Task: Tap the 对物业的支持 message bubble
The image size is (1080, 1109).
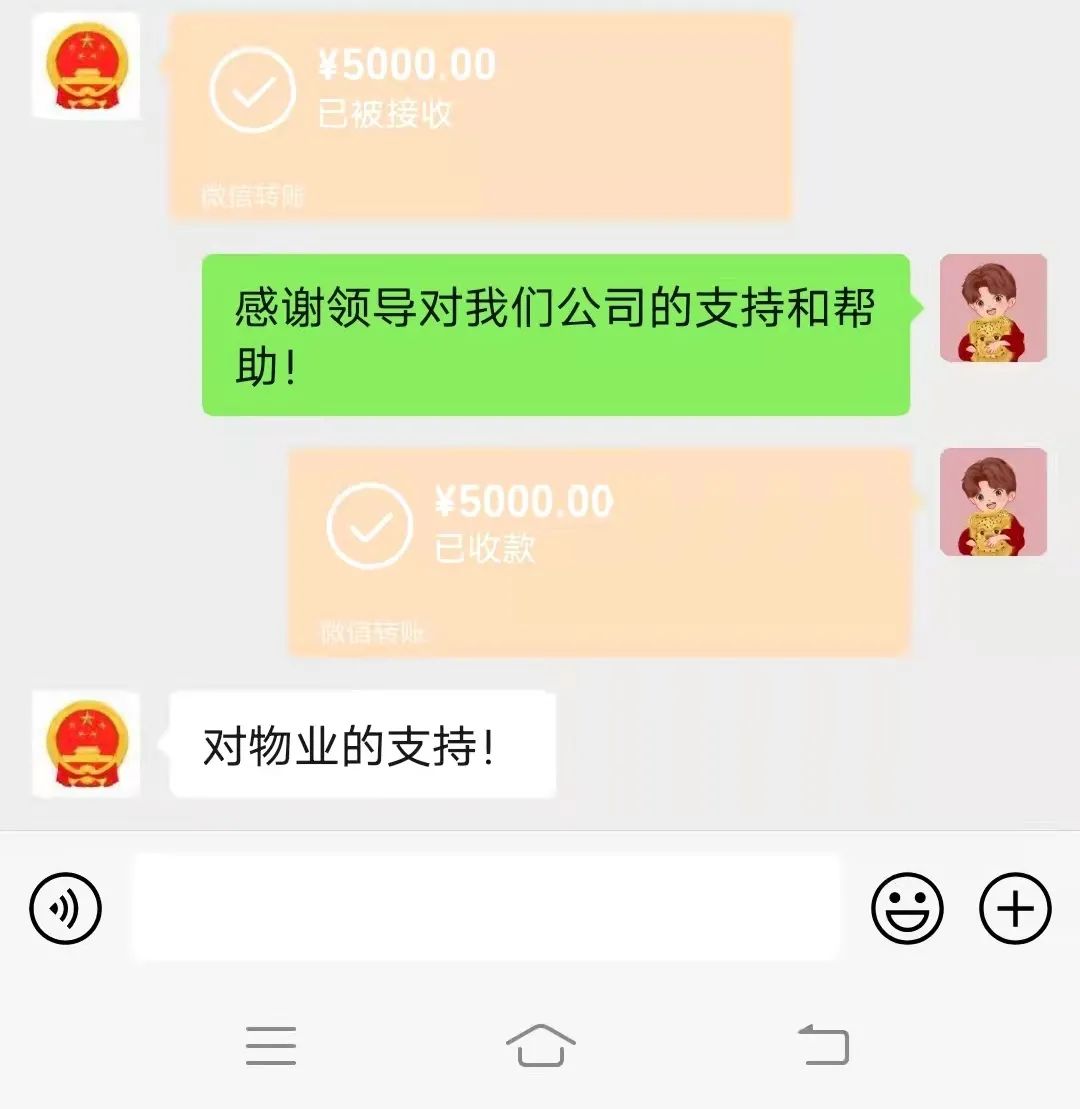Action: 360,744
